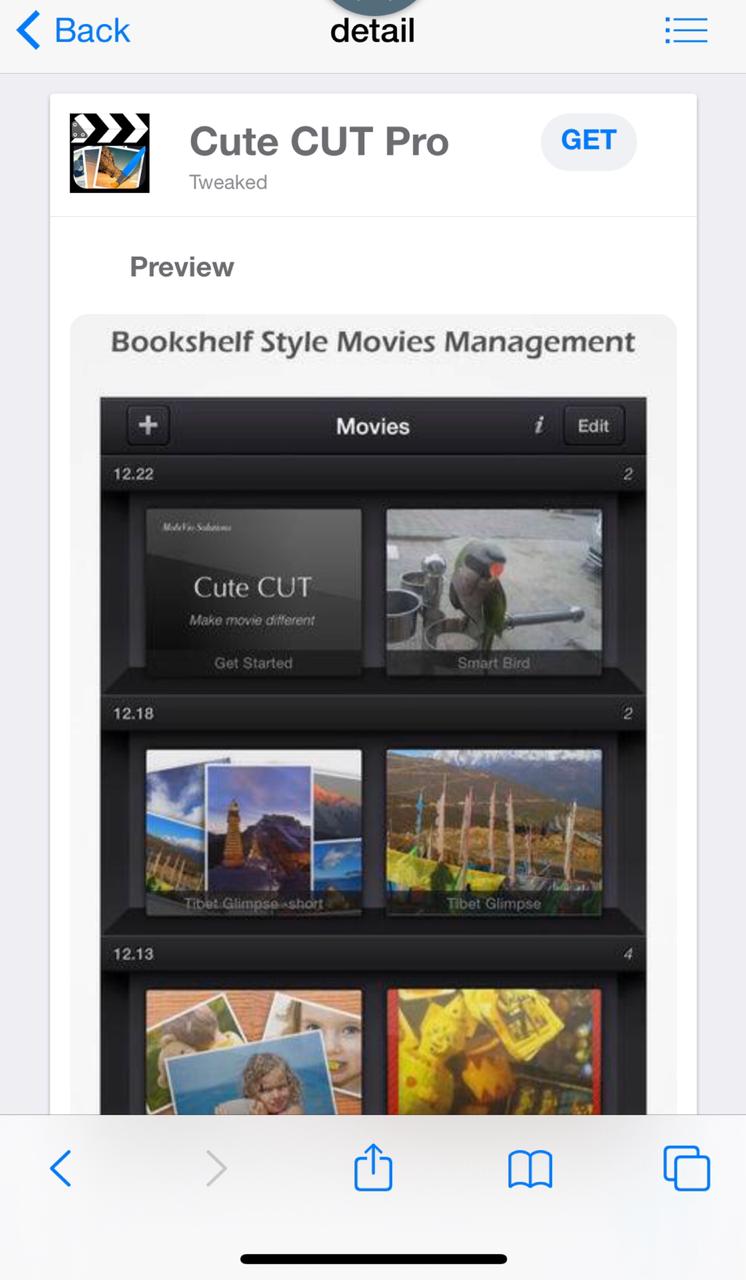Open the list menu icon
Screen dimensions: 746x1280
686,31
